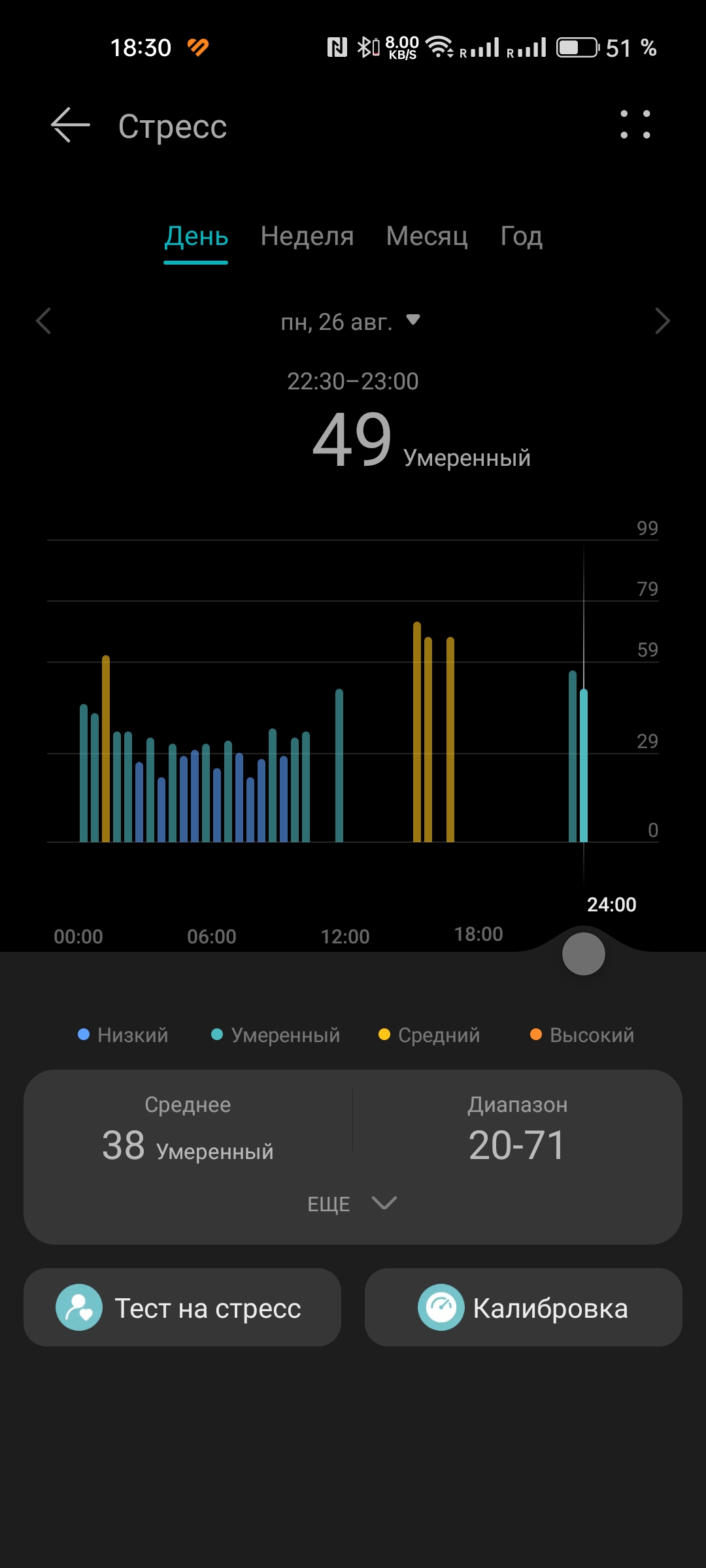
Task: Switch to the Год tab
Action: tap(521, 236)
